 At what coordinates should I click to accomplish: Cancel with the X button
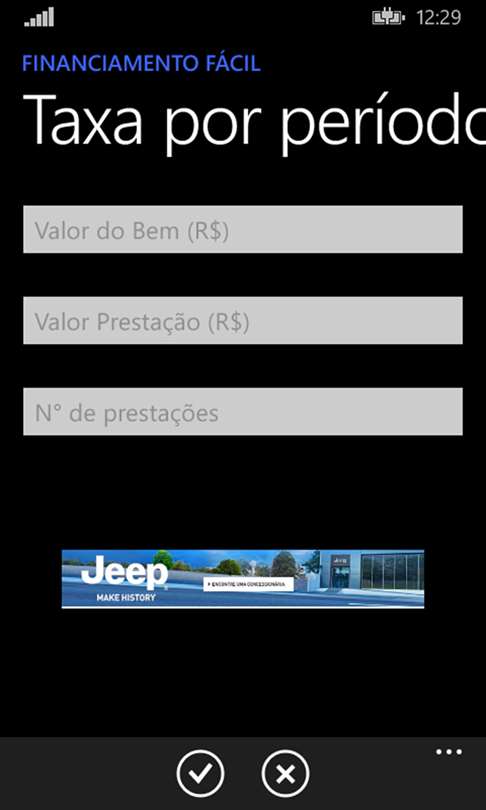(285, 774)
